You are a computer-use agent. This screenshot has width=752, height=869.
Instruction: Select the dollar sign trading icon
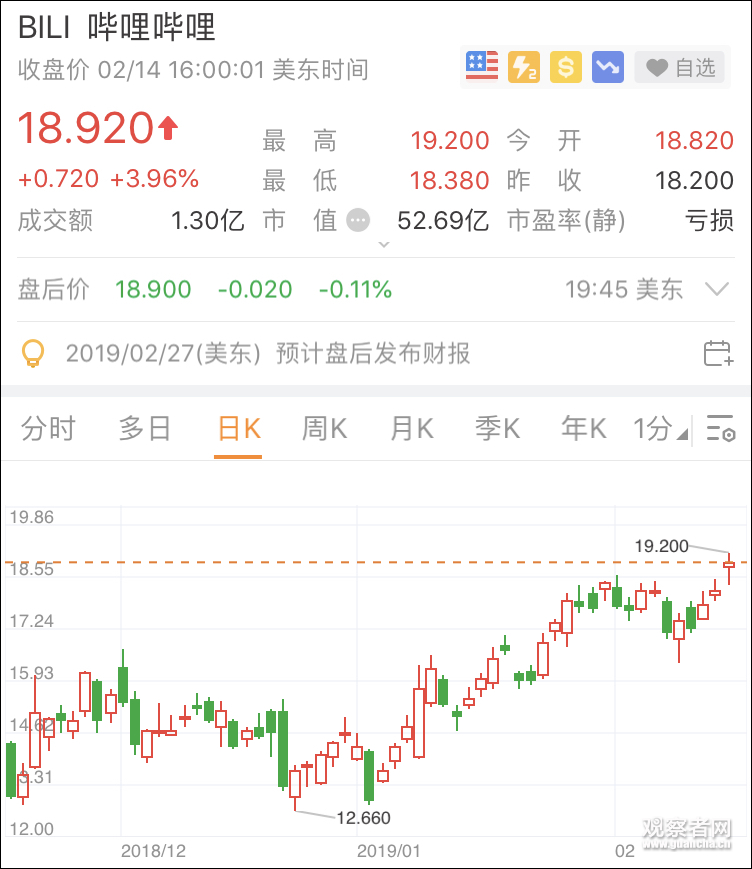coord(565,66)
